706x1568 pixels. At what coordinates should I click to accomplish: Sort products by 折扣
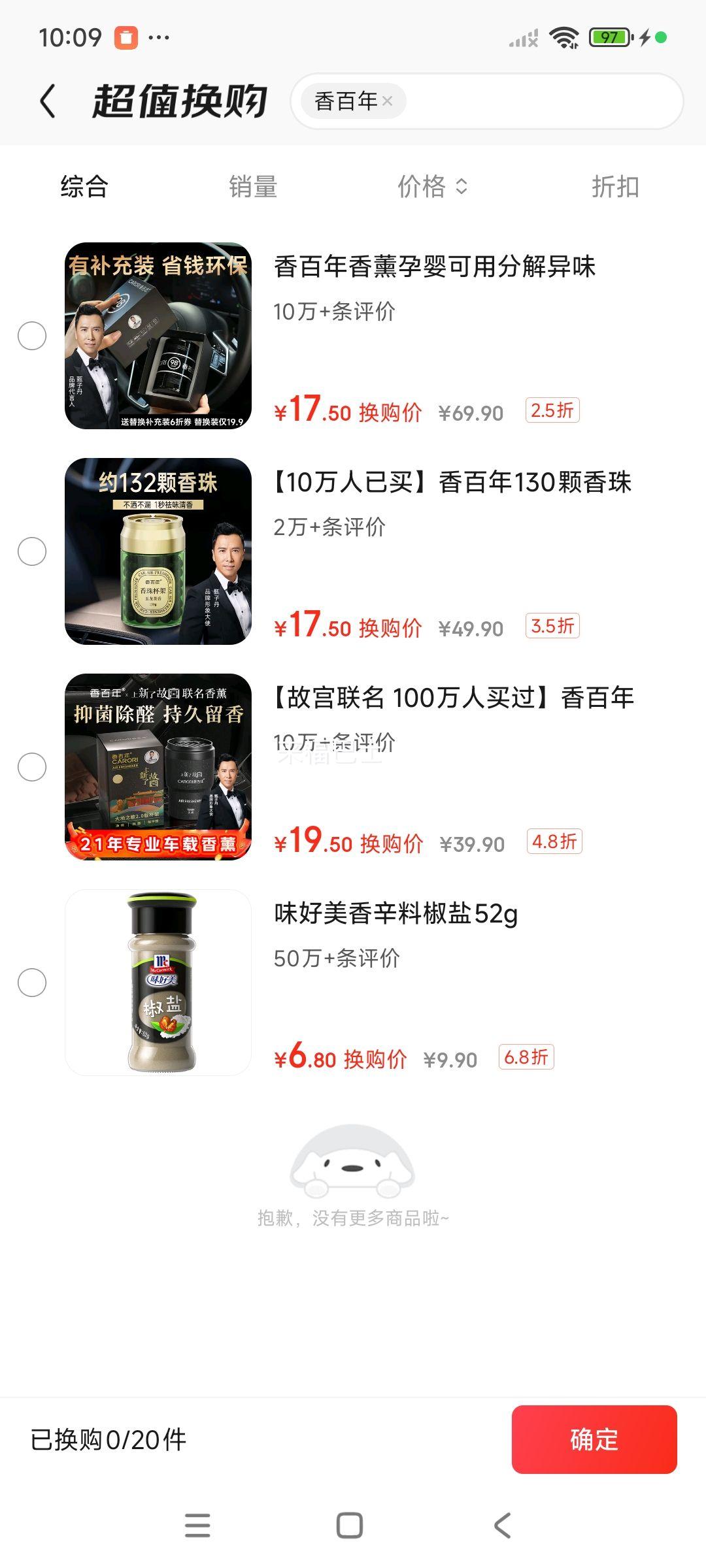[x=614, y=187]
